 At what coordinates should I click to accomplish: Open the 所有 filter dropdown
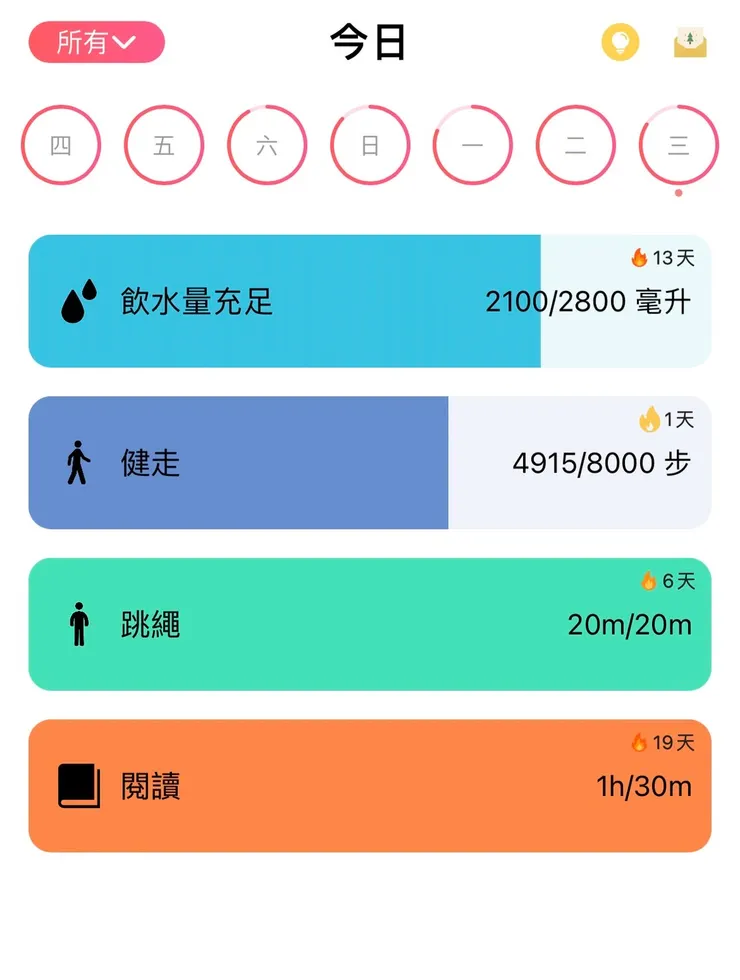pyautogui.click(x=95, y=42)
